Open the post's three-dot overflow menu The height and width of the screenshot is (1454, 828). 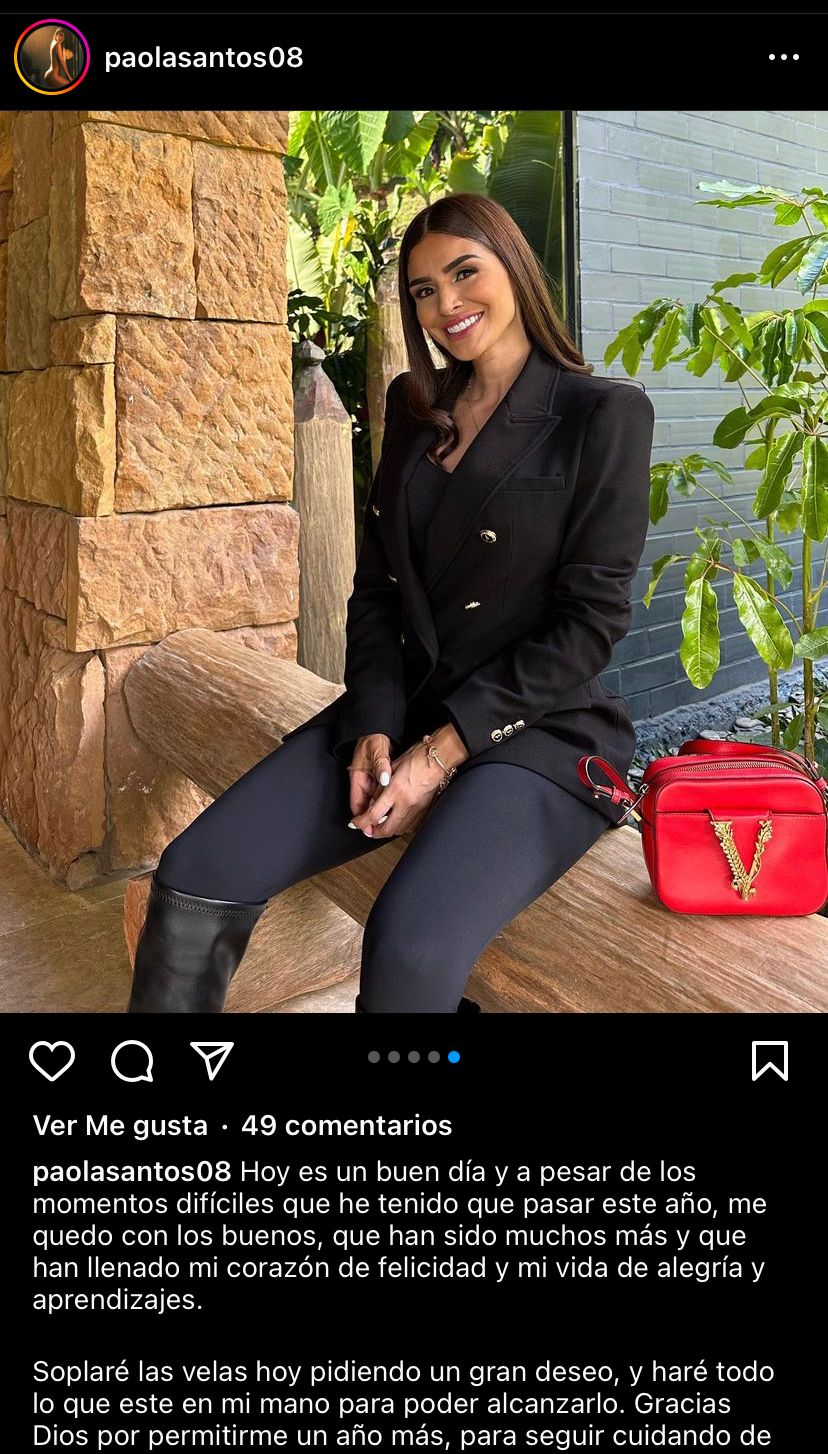pyautogui.click(x=783, y=58)
